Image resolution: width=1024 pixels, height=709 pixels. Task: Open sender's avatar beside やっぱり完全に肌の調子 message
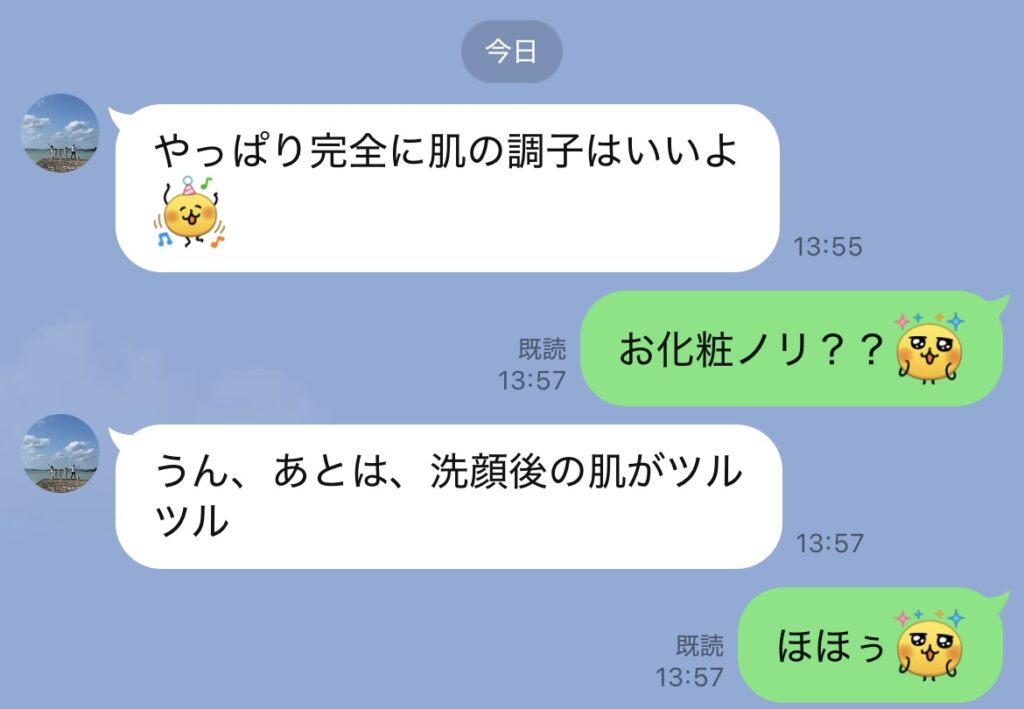click(61, 133)
